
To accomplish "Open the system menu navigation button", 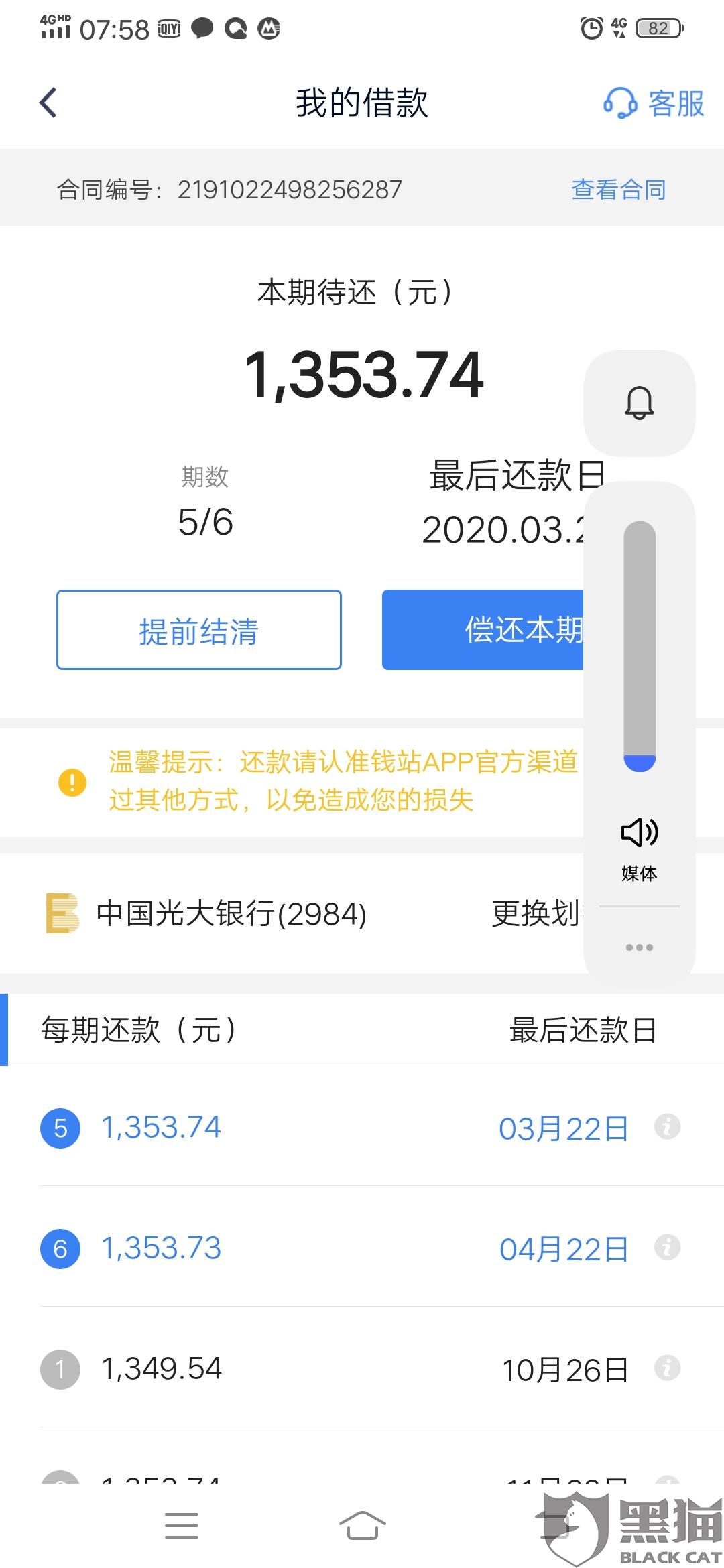I will click(x=182, y=1526).
